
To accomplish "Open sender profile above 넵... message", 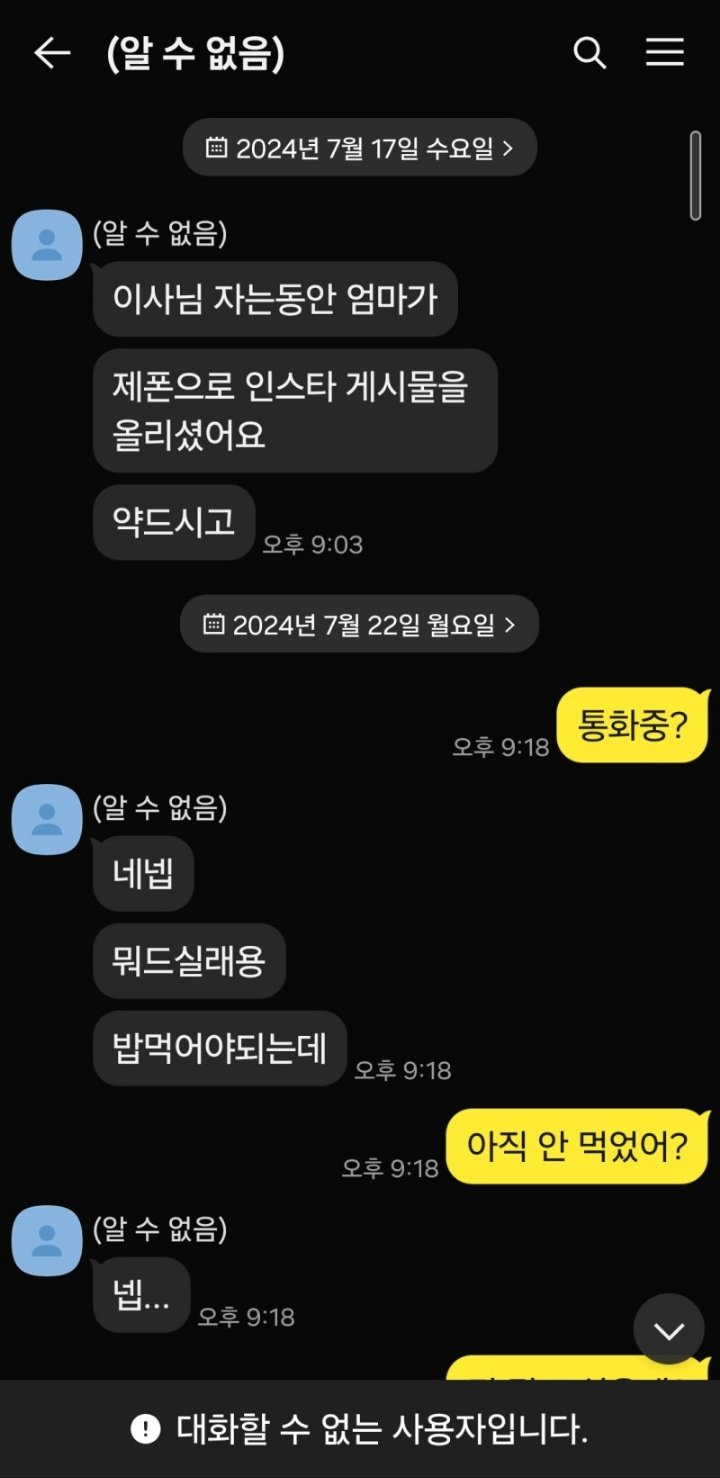I will 46,1241.
